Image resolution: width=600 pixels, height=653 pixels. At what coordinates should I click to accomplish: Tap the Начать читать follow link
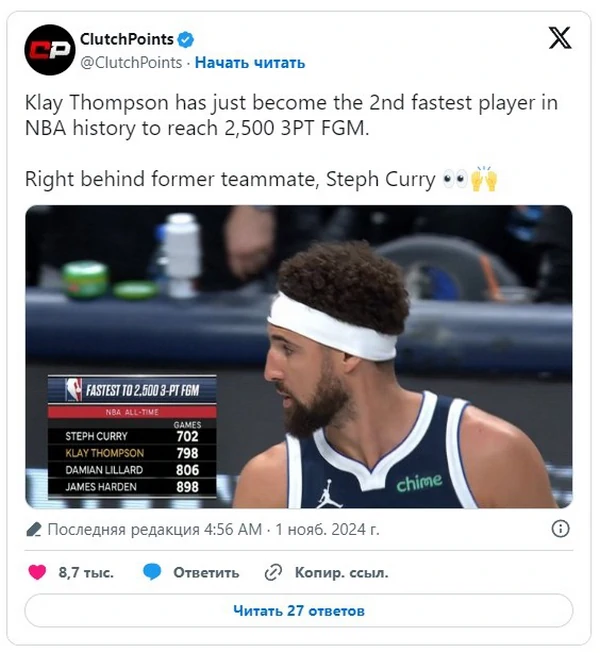tap(249, 62)
